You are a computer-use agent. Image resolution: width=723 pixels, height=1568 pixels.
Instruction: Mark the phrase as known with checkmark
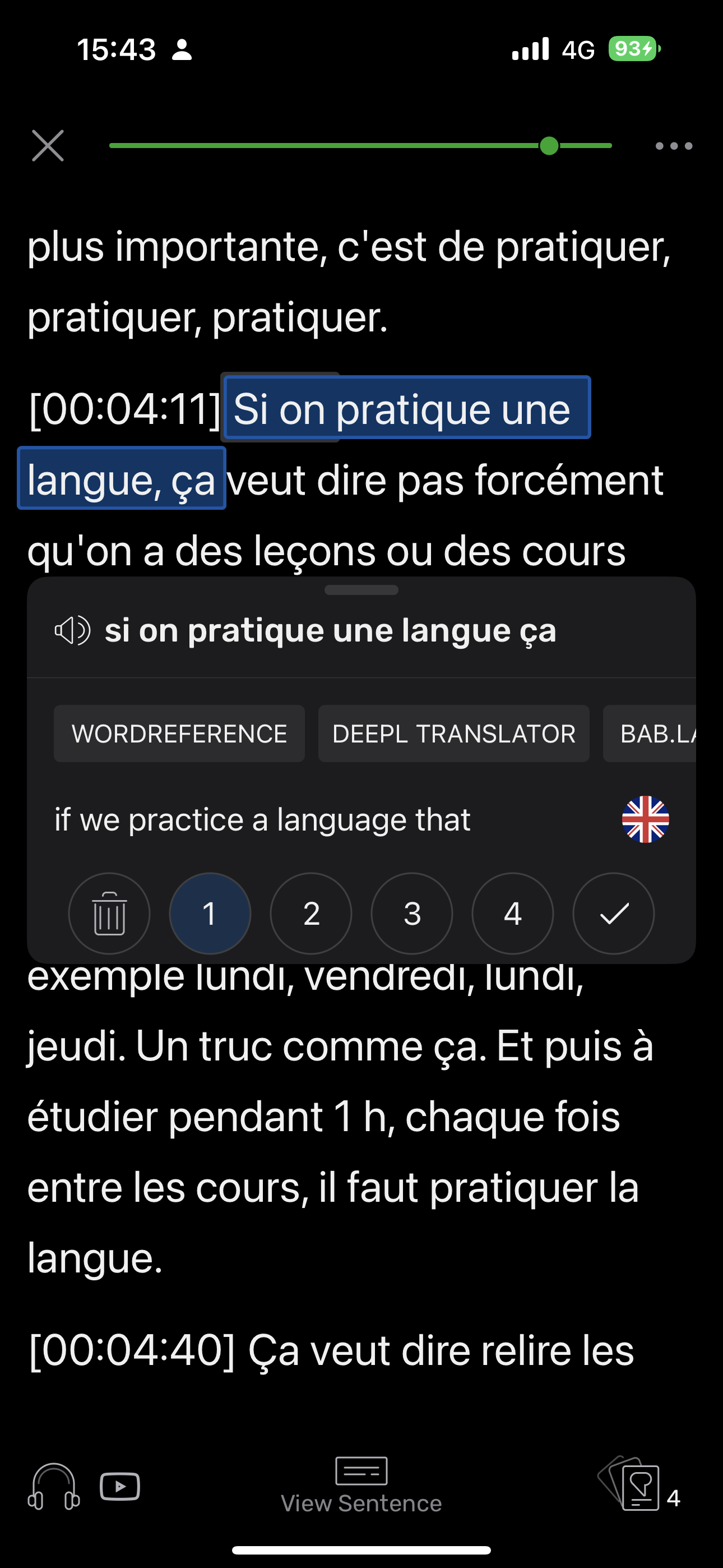coord(614,913)
